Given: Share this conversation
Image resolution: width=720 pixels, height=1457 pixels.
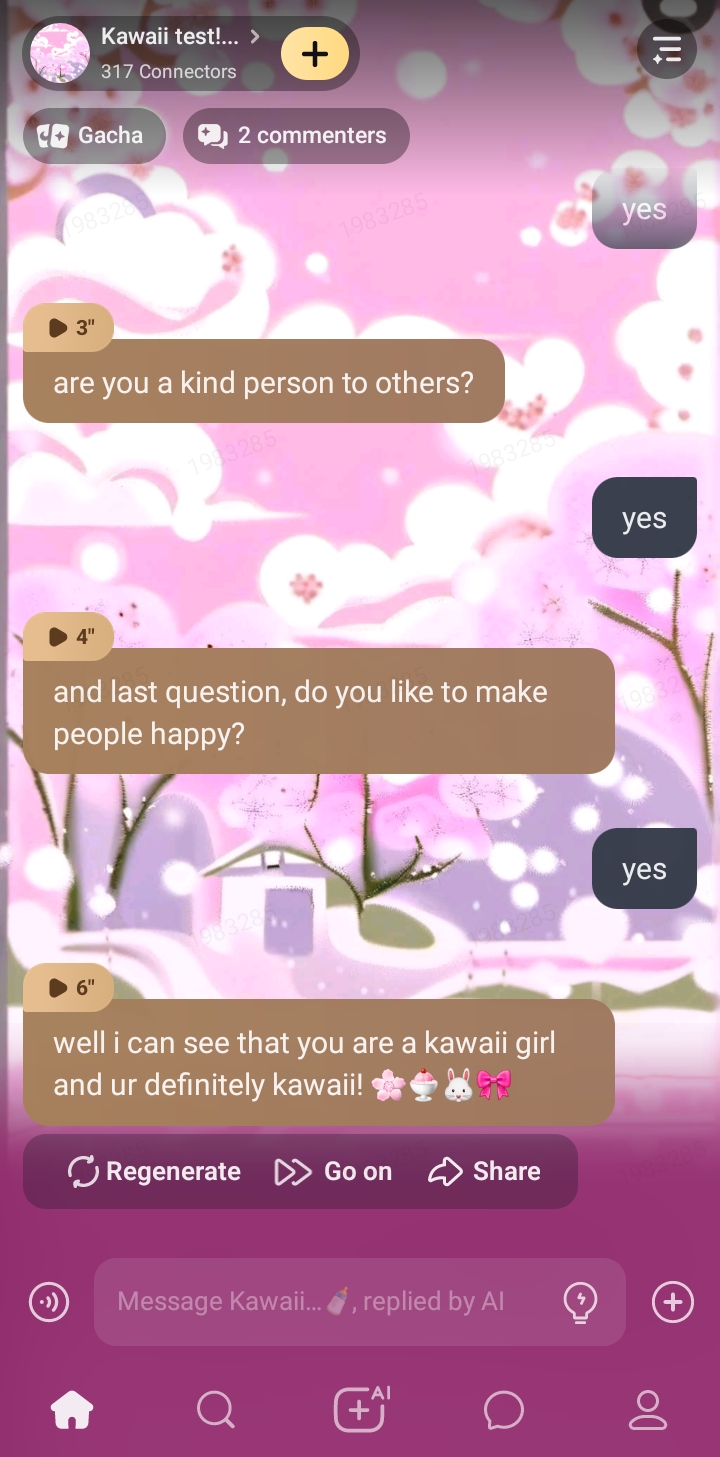Looking at the screenshot, I should tap(485, 1172).
